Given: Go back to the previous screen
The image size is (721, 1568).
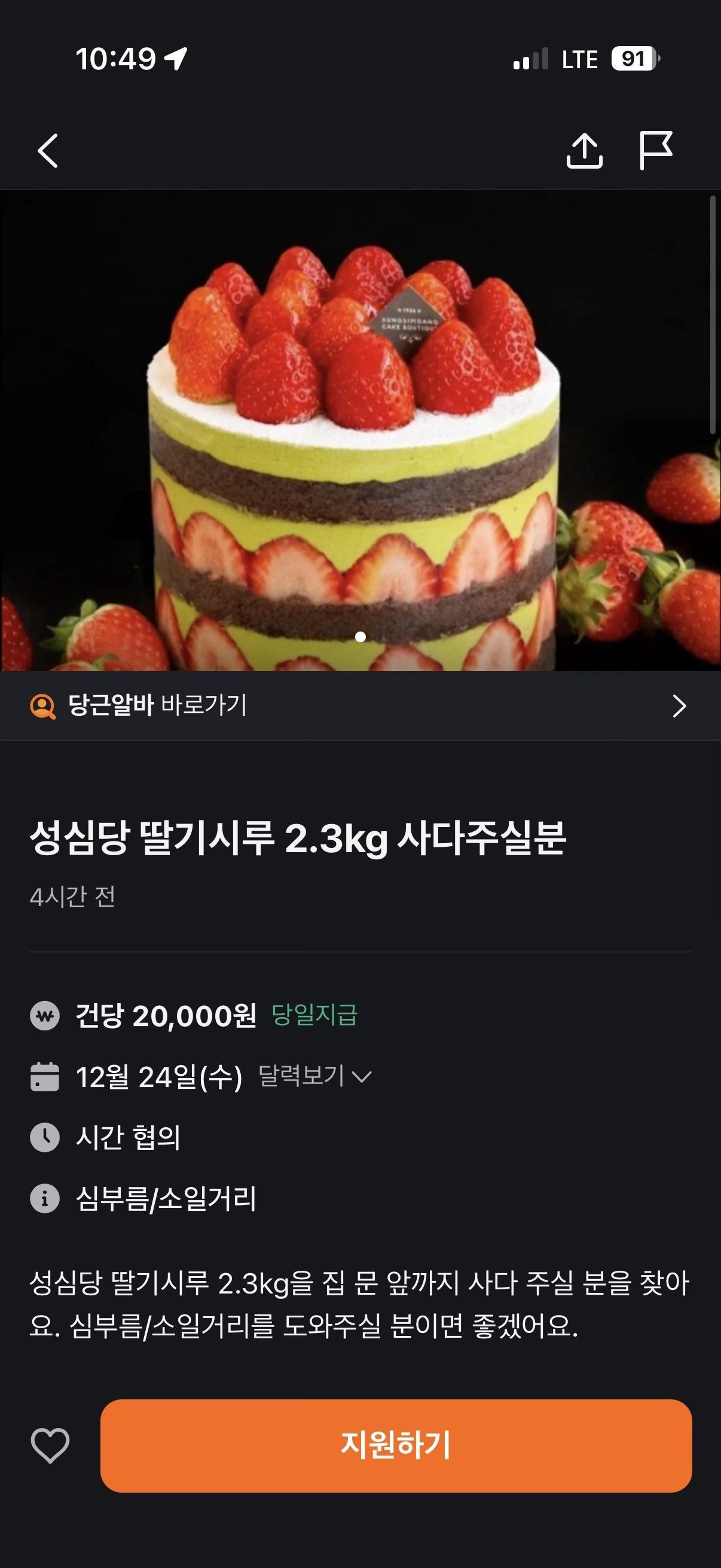Looking at the screenshot, I should coord(48,150).
